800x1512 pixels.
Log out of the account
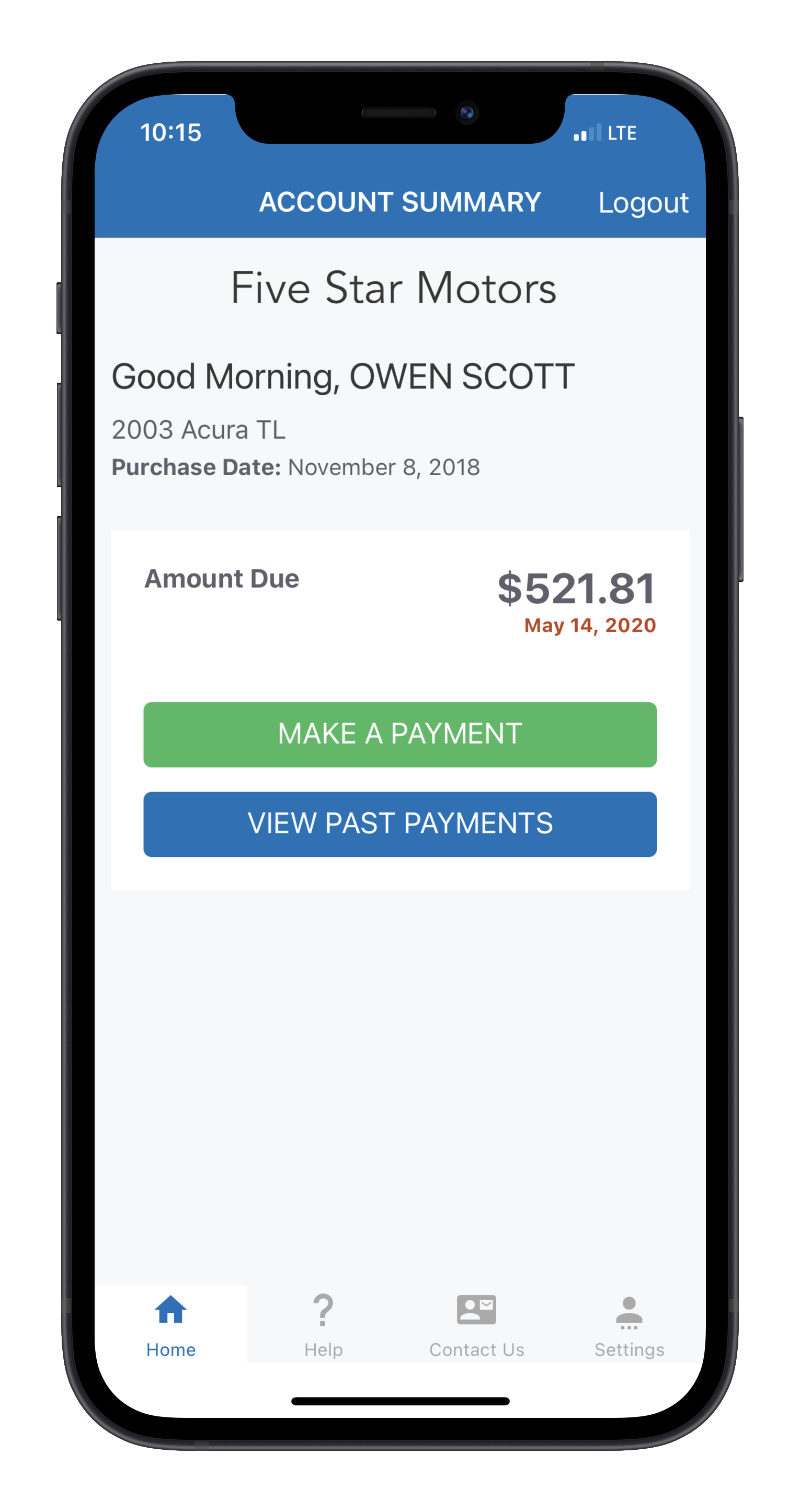tap(643, 203)
